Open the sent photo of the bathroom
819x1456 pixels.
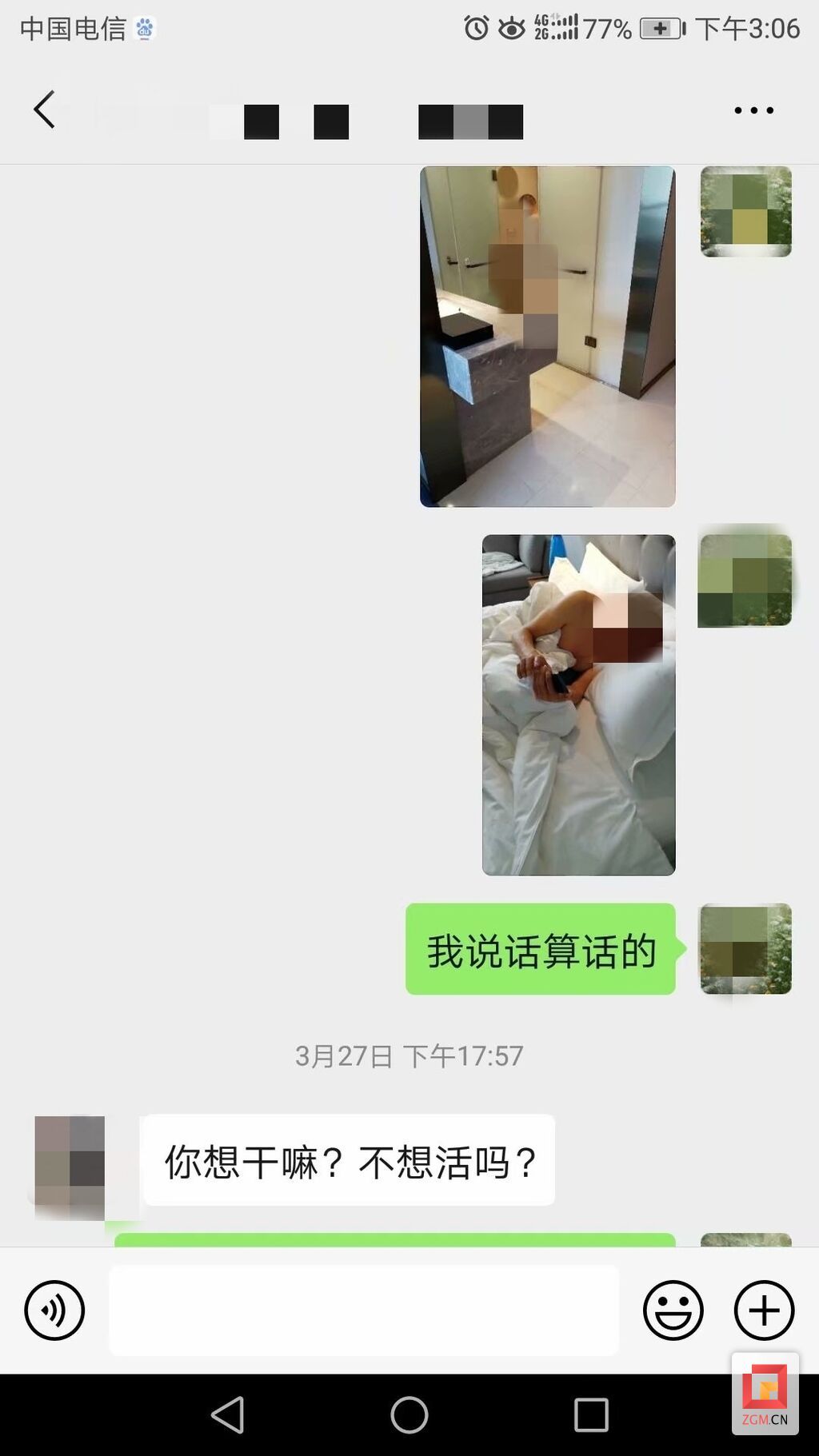[547, 336]
